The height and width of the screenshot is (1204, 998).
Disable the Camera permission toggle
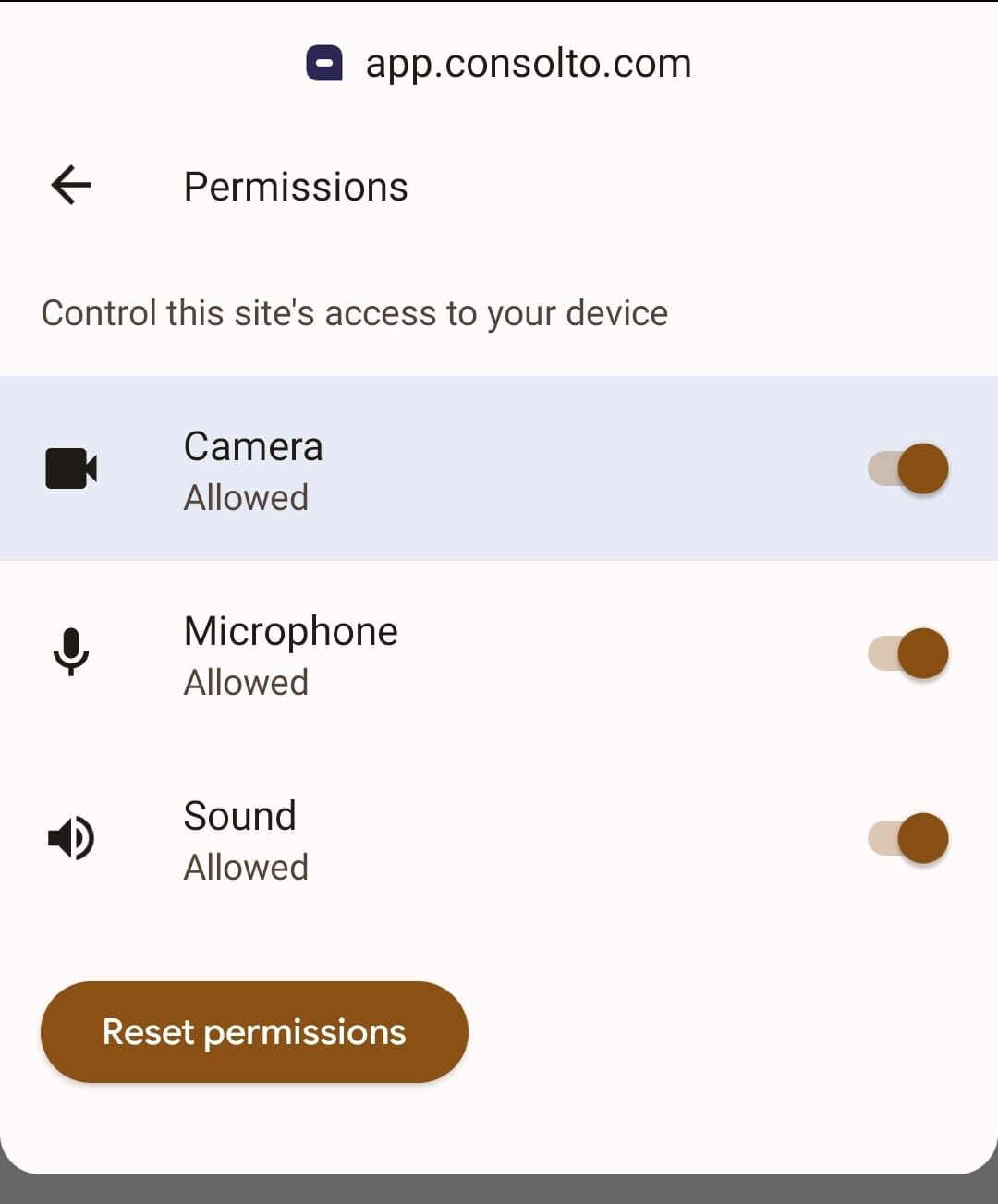(908, 468)
